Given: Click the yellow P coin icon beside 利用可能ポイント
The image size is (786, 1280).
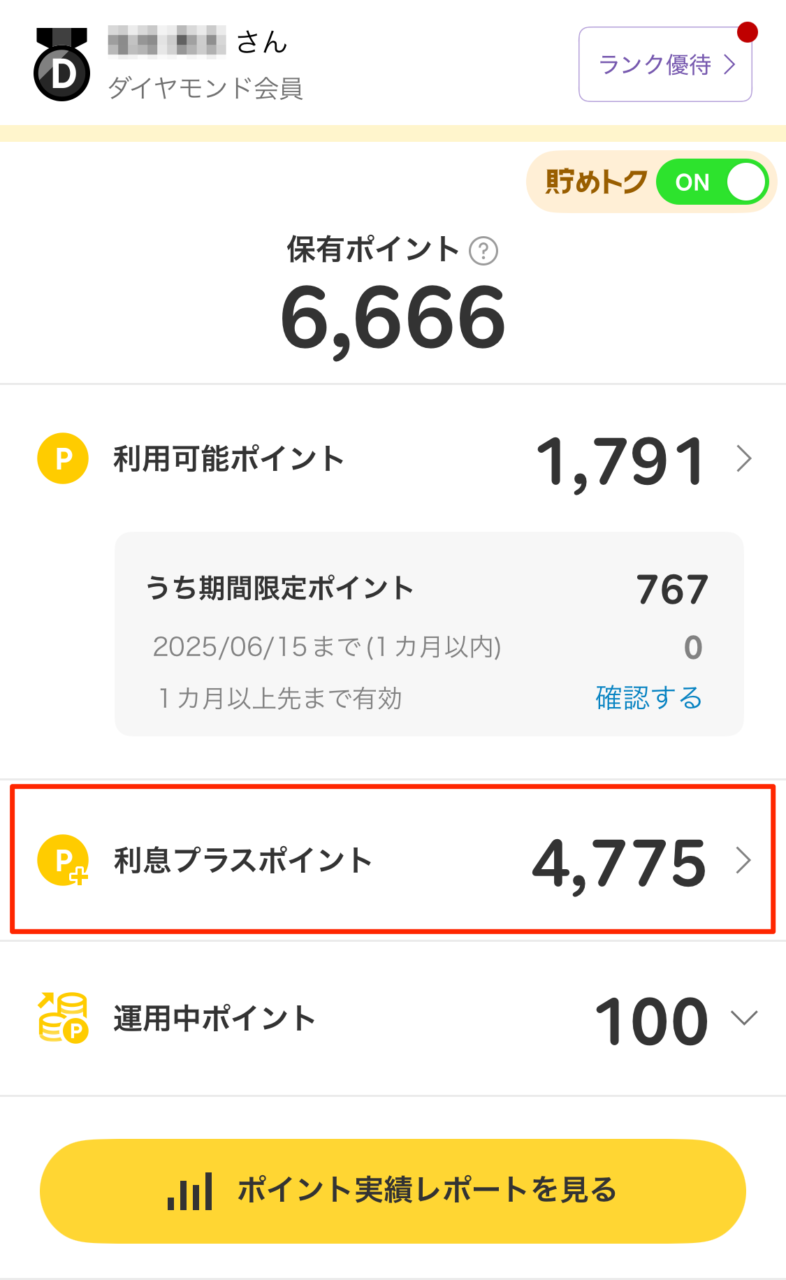Looking at the screenshot, I should click(x=61, y=458).
